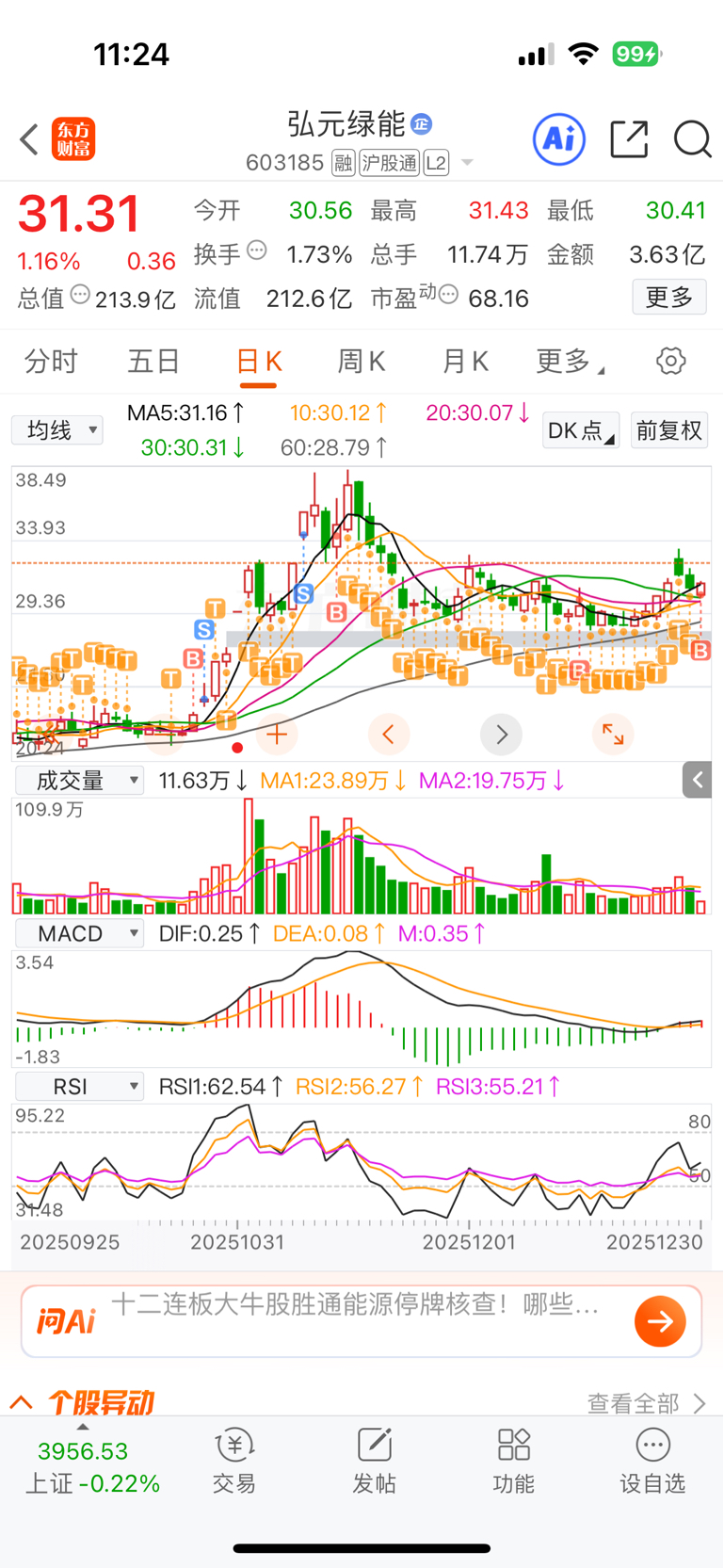Expand chart to fullscreen
724x1568 pixels.
(x=613, y=734)
